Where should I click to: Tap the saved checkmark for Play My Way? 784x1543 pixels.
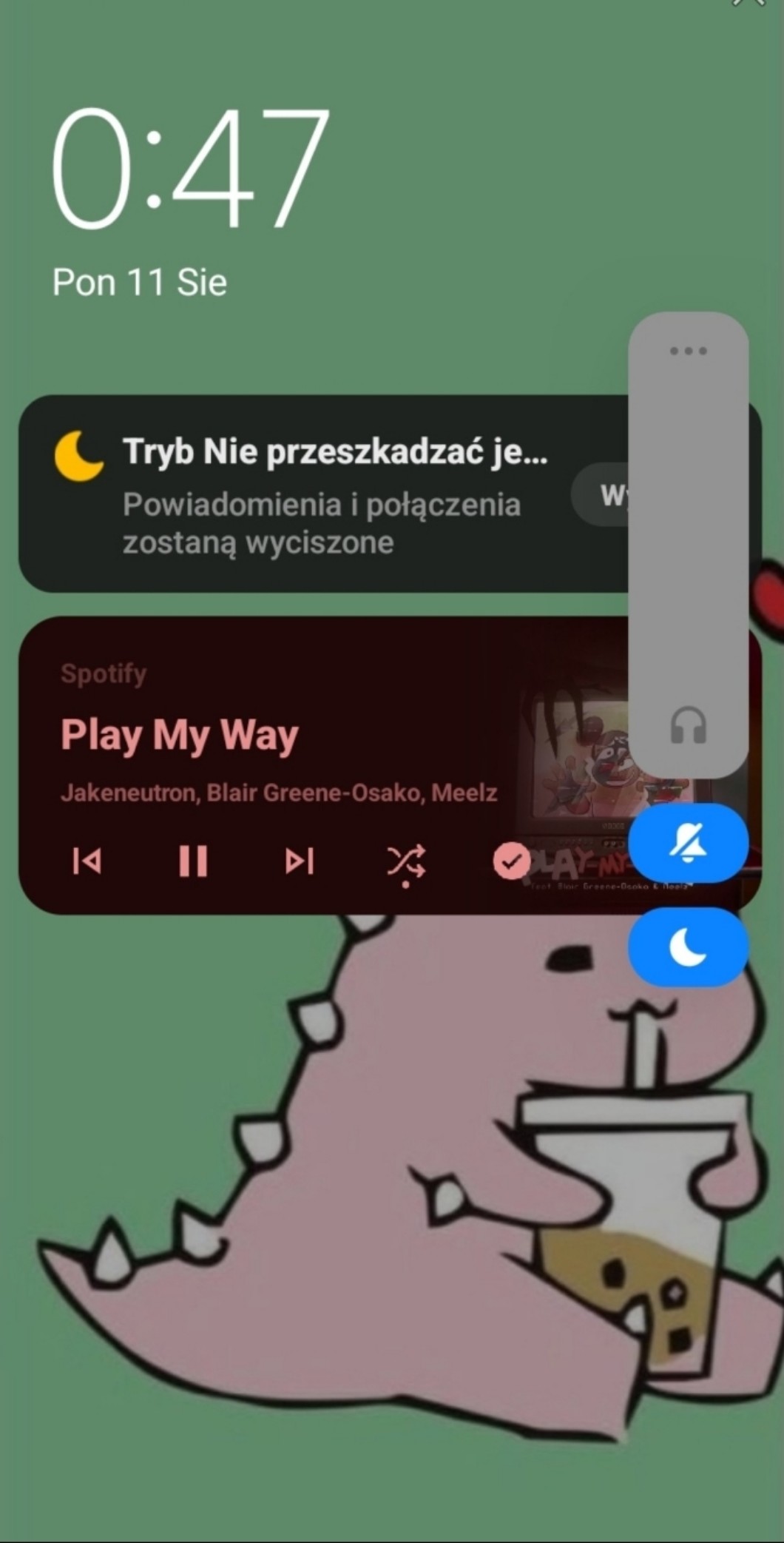tap(511, 861)
